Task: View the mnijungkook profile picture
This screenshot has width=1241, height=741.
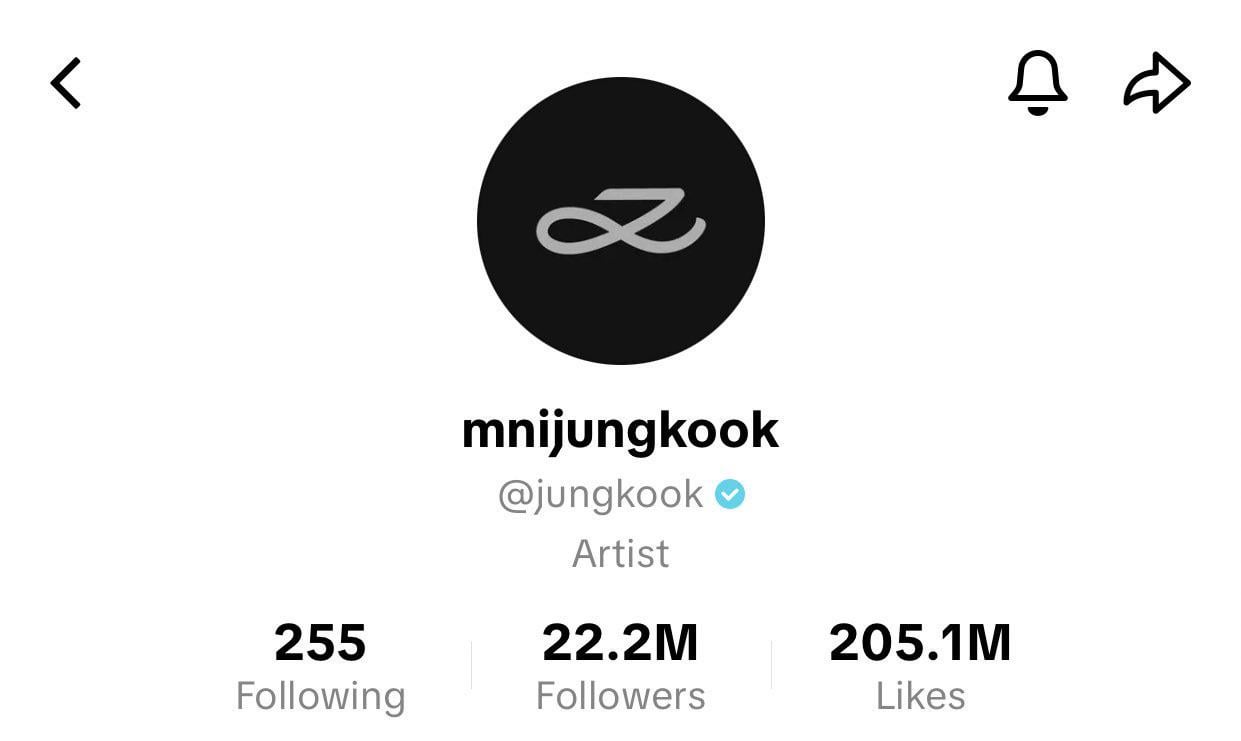Action: (620, 221)
